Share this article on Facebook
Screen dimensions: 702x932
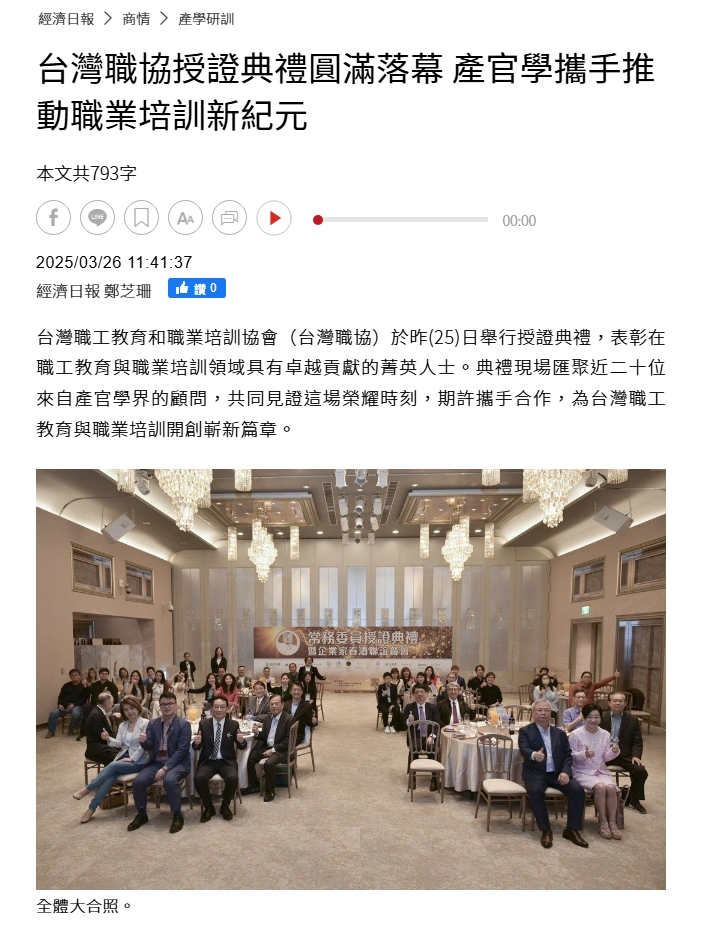[53, 218]
